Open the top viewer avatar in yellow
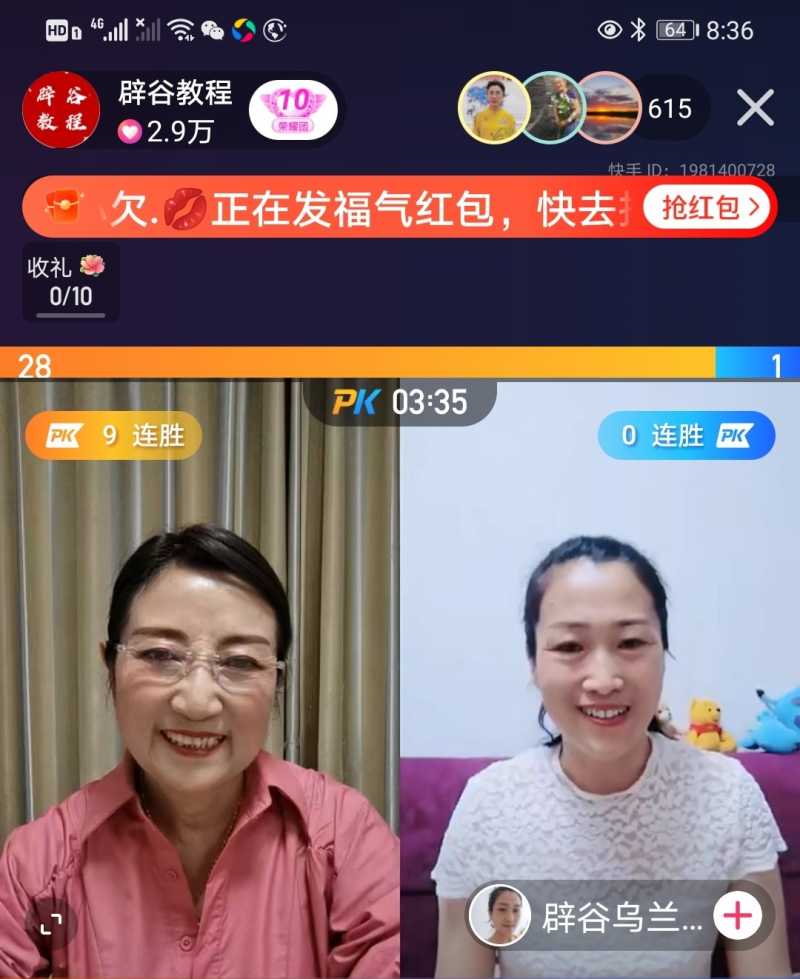800x979 pixels. click(494, 108)
